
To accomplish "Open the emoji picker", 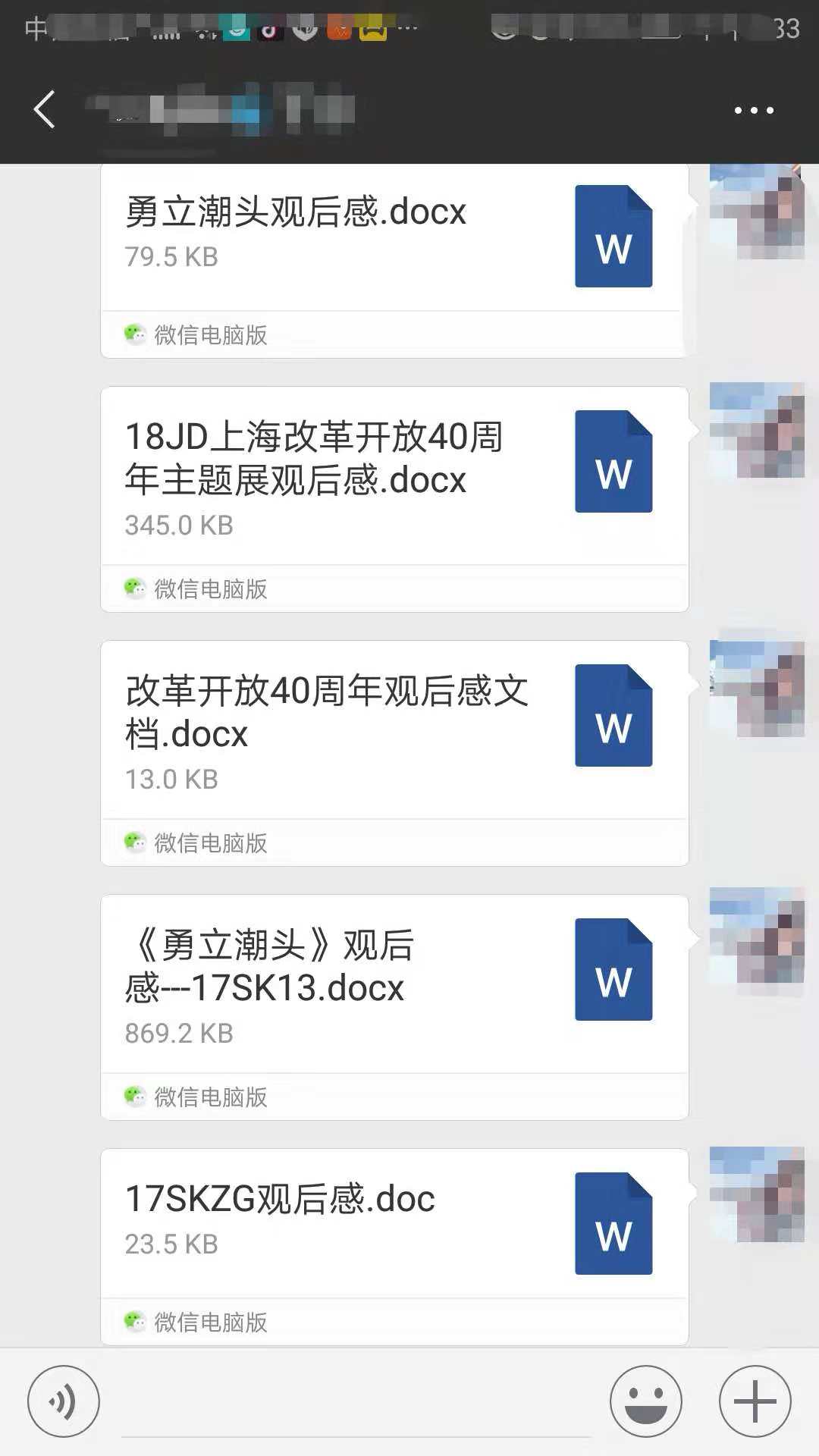I will (646, 1401).
